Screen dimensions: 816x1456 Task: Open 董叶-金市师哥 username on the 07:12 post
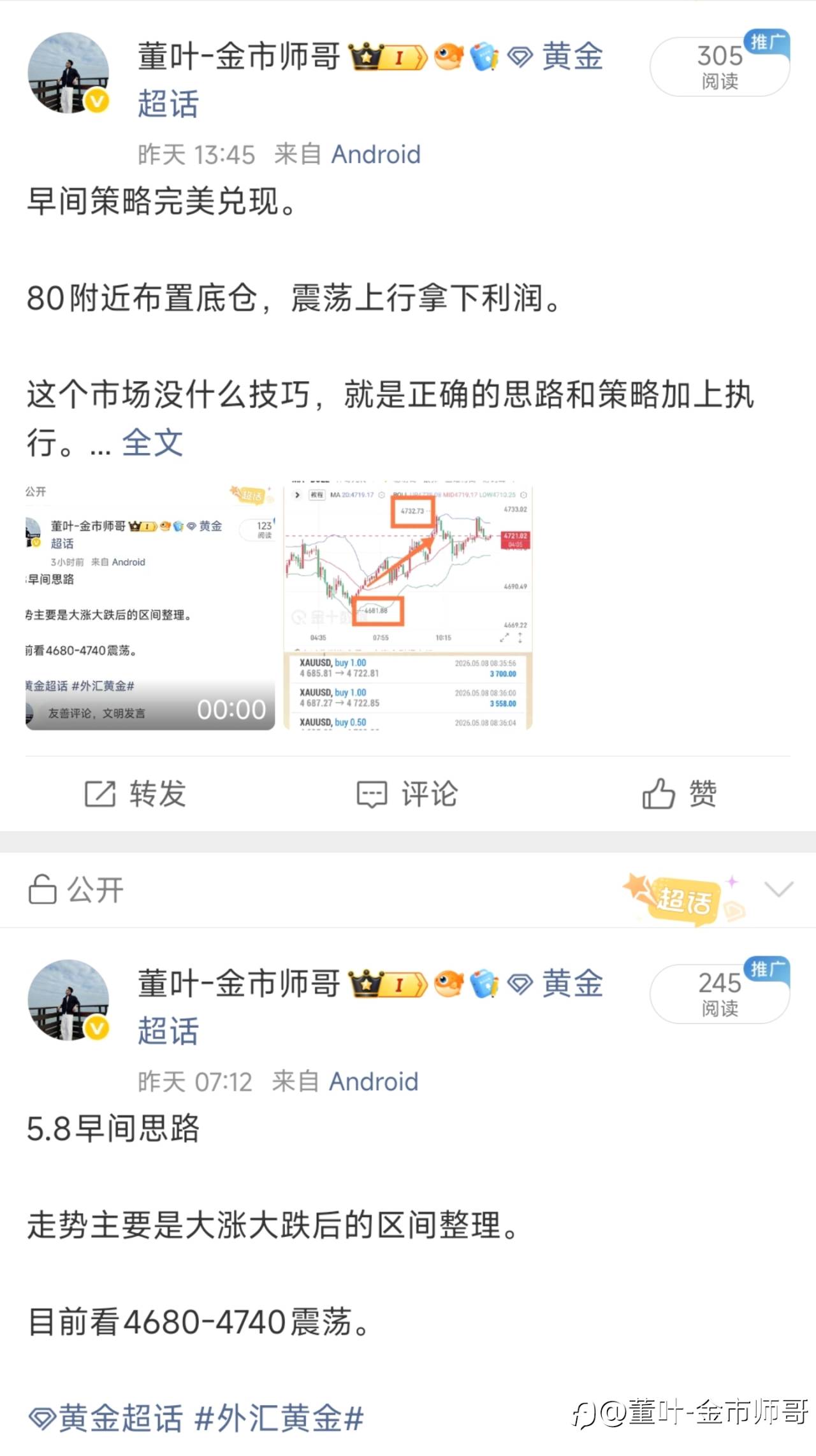pos(239,984)
